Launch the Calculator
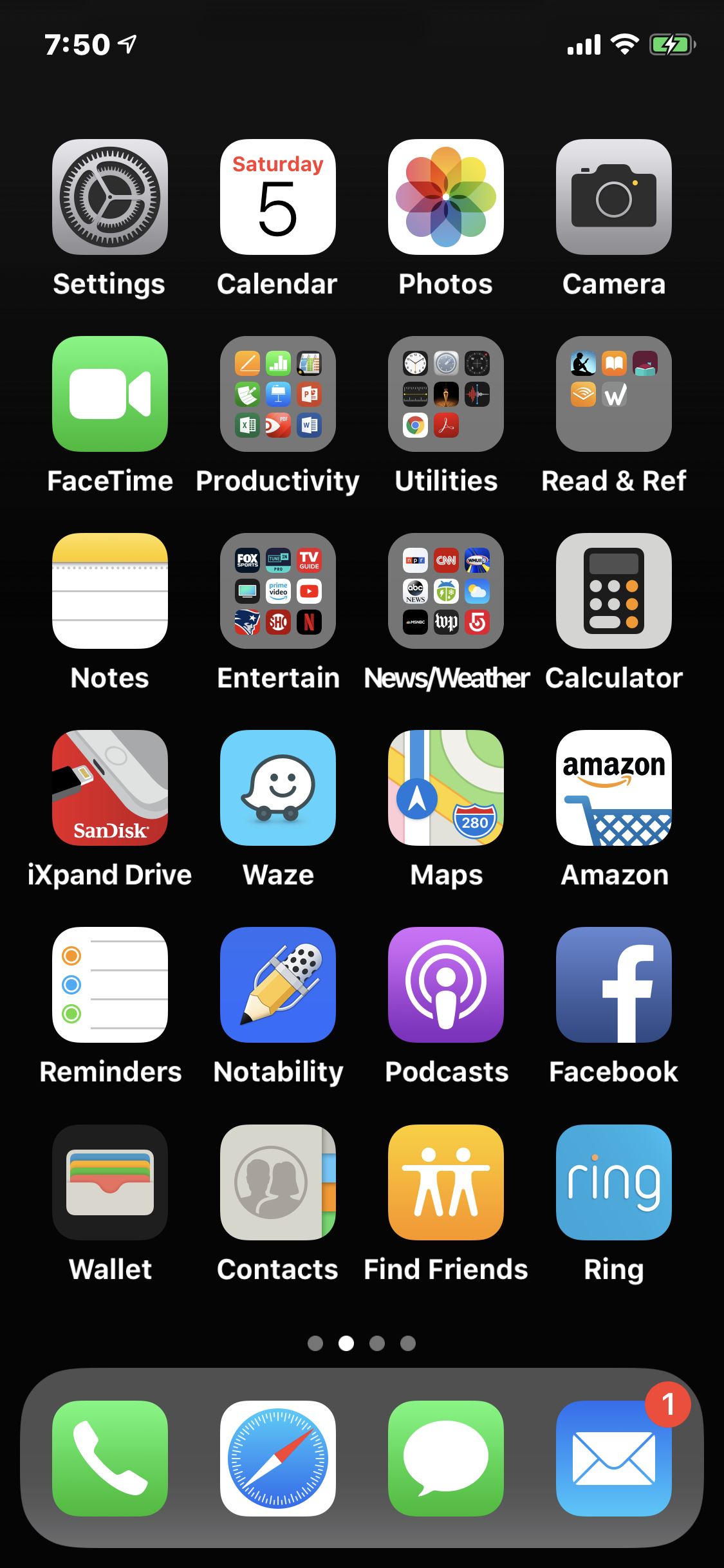724x1568 pixels. tap(614, 591)
